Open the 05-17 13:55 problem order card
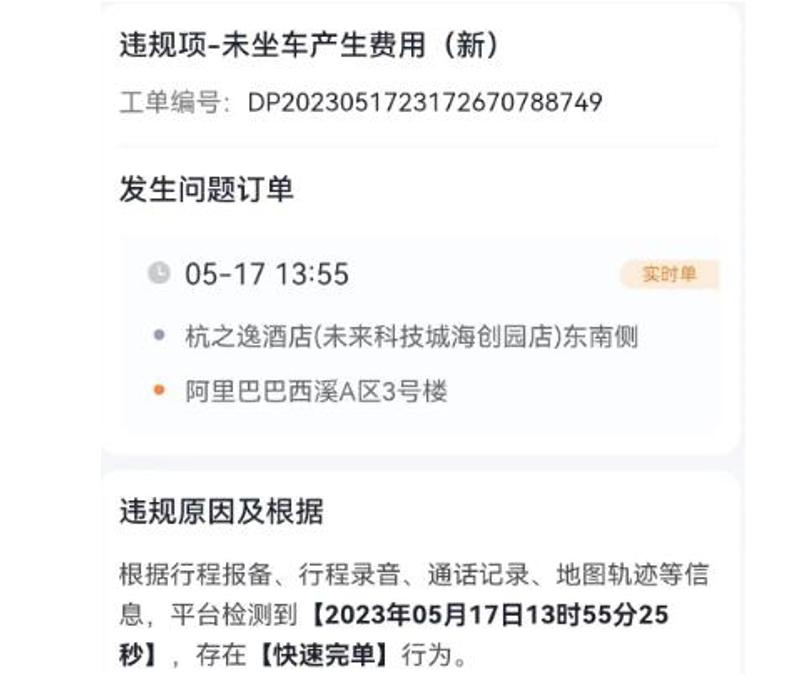 (x=420, y=333)
